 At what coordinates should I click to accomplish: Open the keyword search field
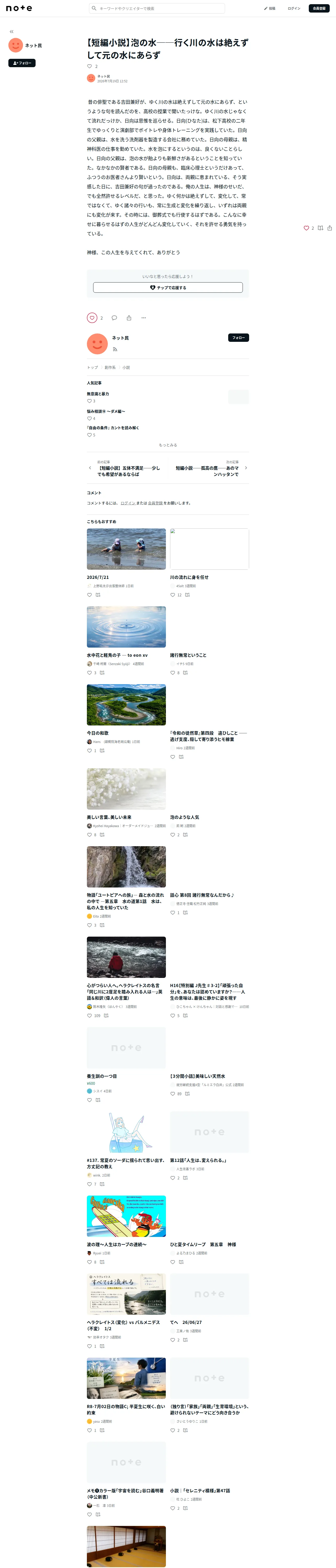click(157, 9)
